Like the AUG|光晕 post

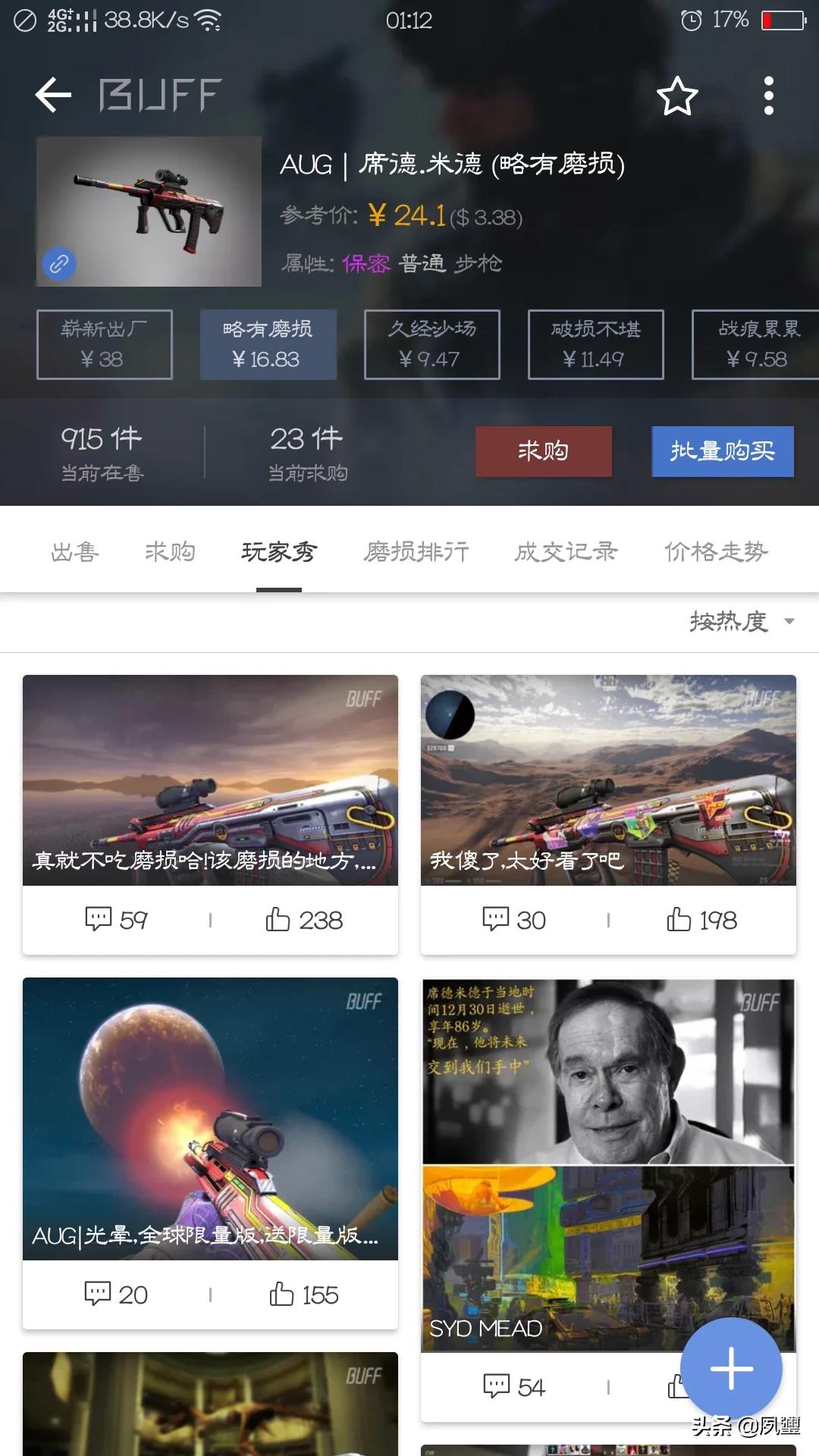coord(303,1294)
